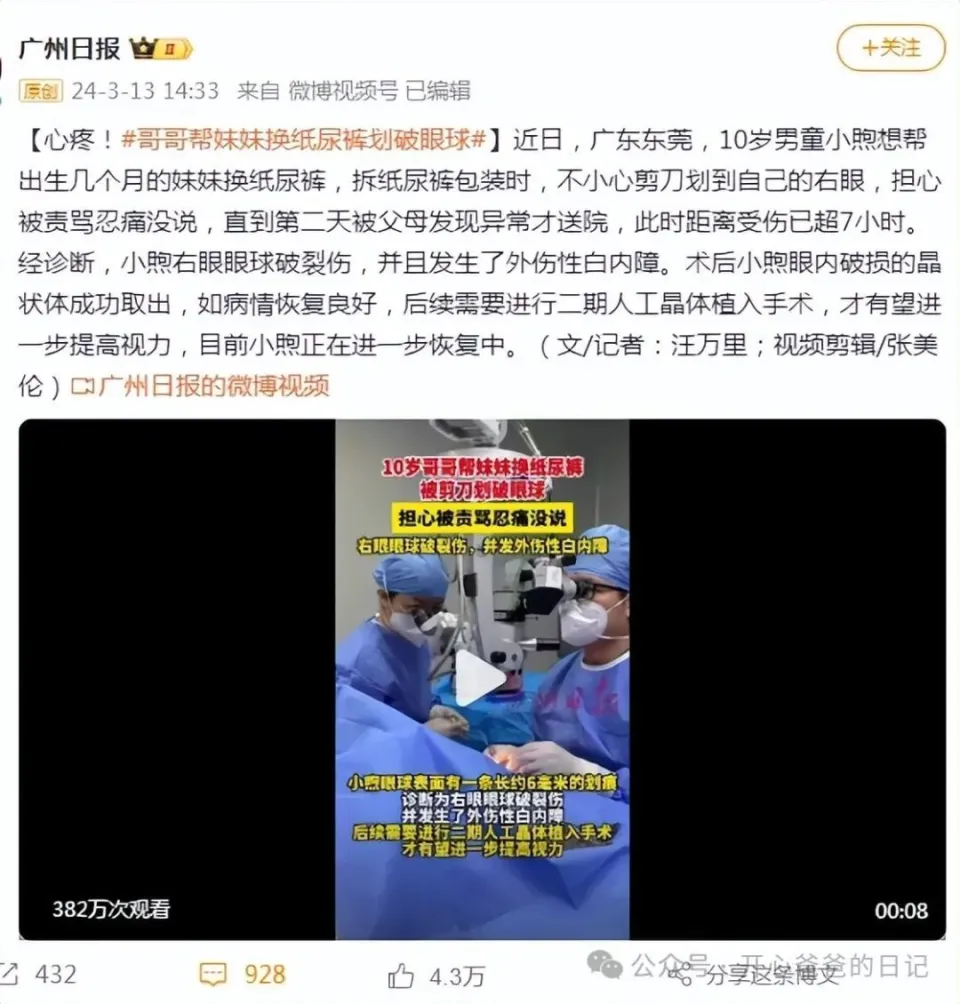The width and height of the screenshot is (960, 1004).
Task: Open hashtag #哥哥帮妹妹换纸尿裤划破眼球#
Action: (x=309, y=139)
